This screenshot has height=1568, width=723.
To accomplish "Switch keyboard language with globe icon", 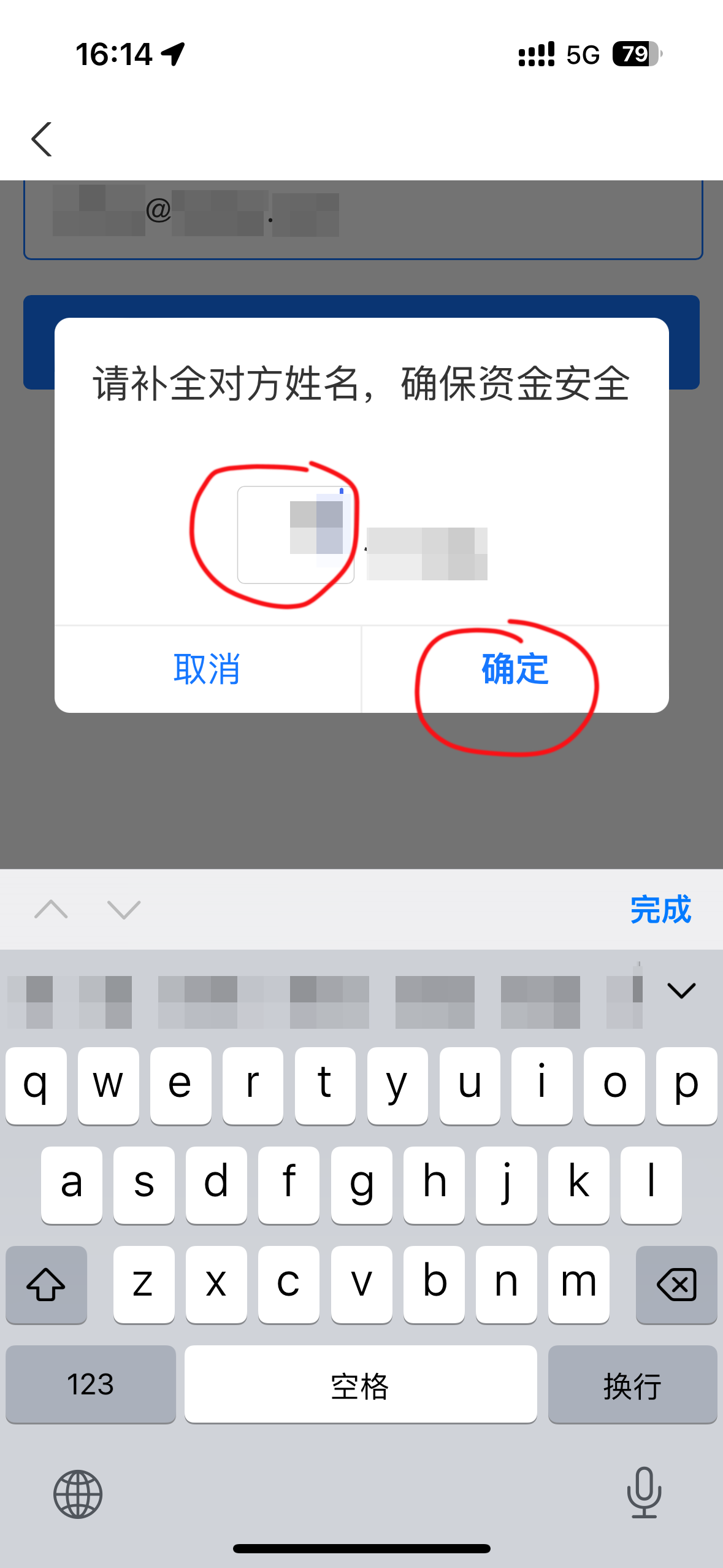I will 78,1494.
